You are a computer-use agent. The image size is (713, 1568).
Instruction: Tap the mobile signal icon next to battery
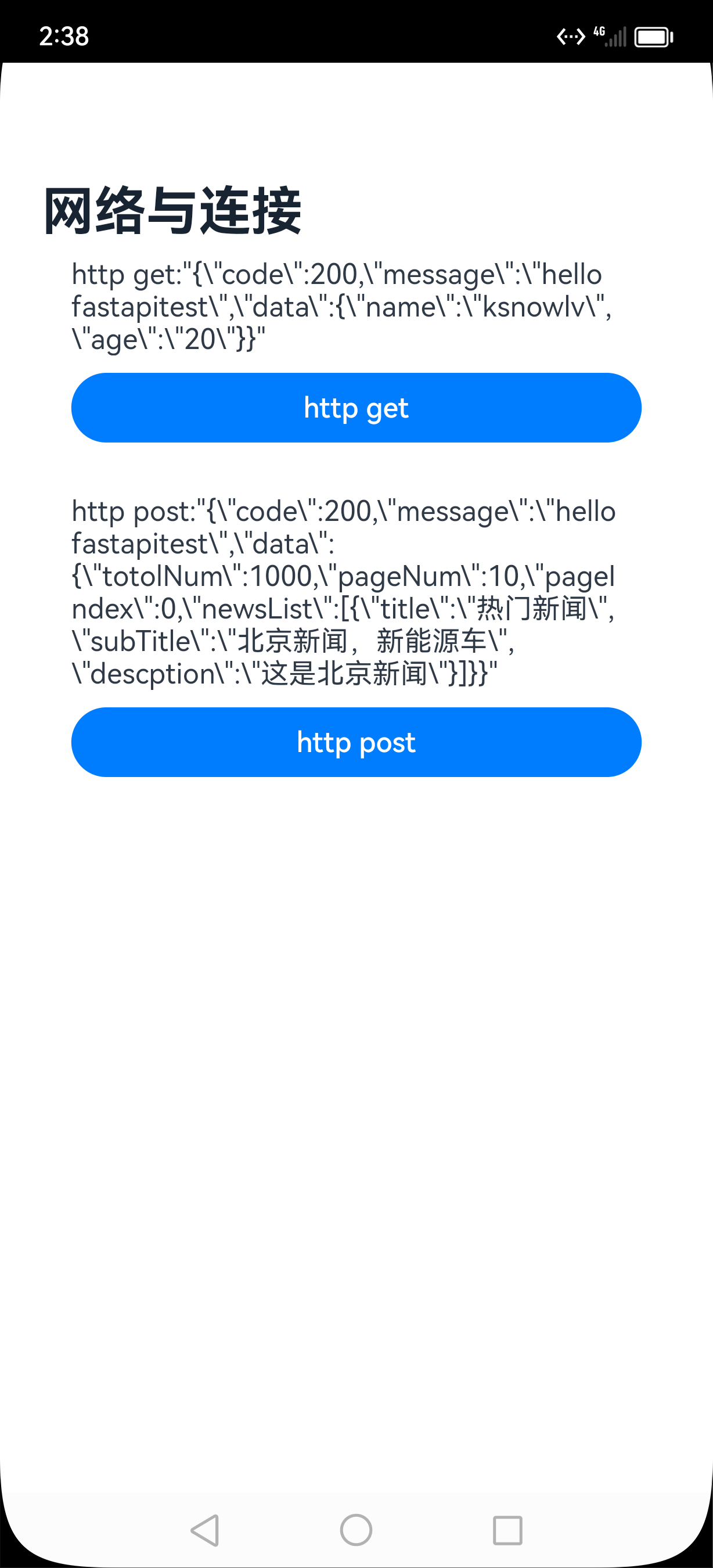(x=616, y=38)
